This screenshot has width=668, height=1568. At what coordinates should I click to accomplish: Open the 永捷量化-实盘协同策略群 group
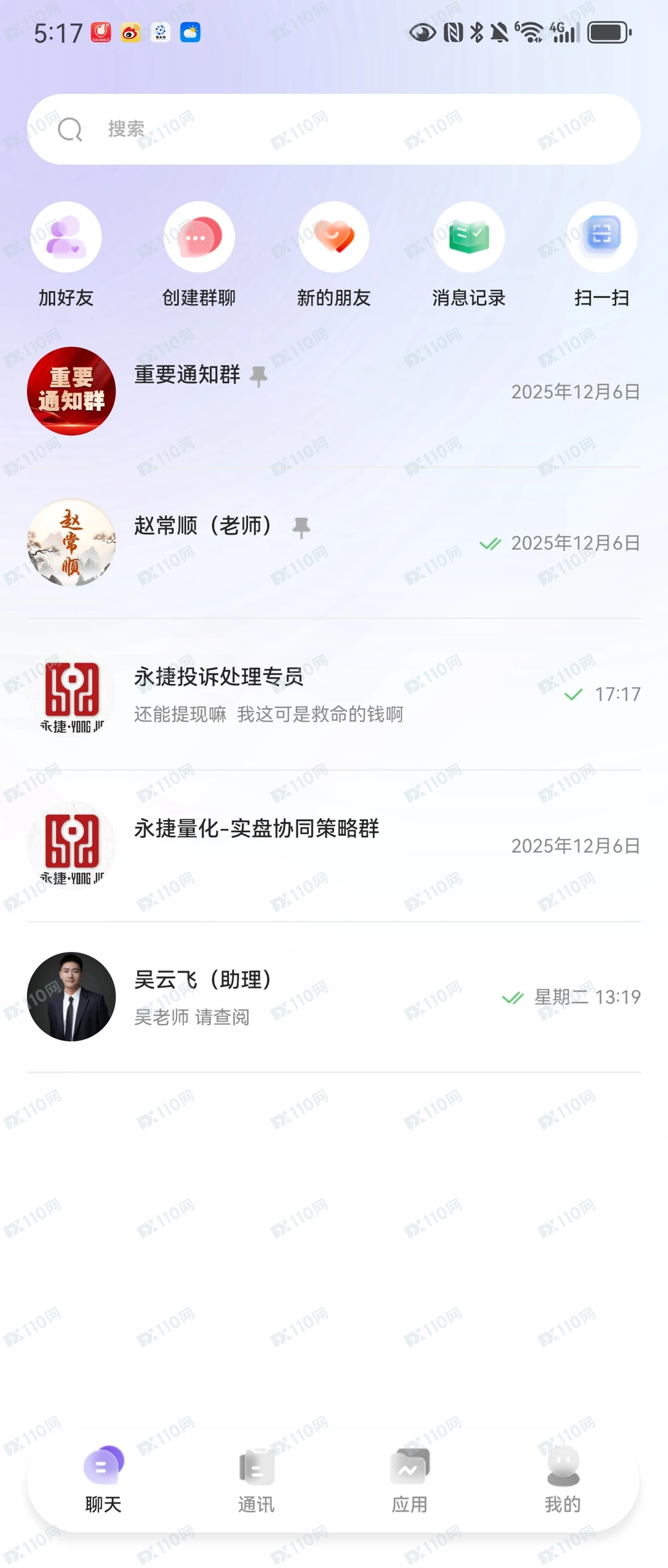pos(334,845)
